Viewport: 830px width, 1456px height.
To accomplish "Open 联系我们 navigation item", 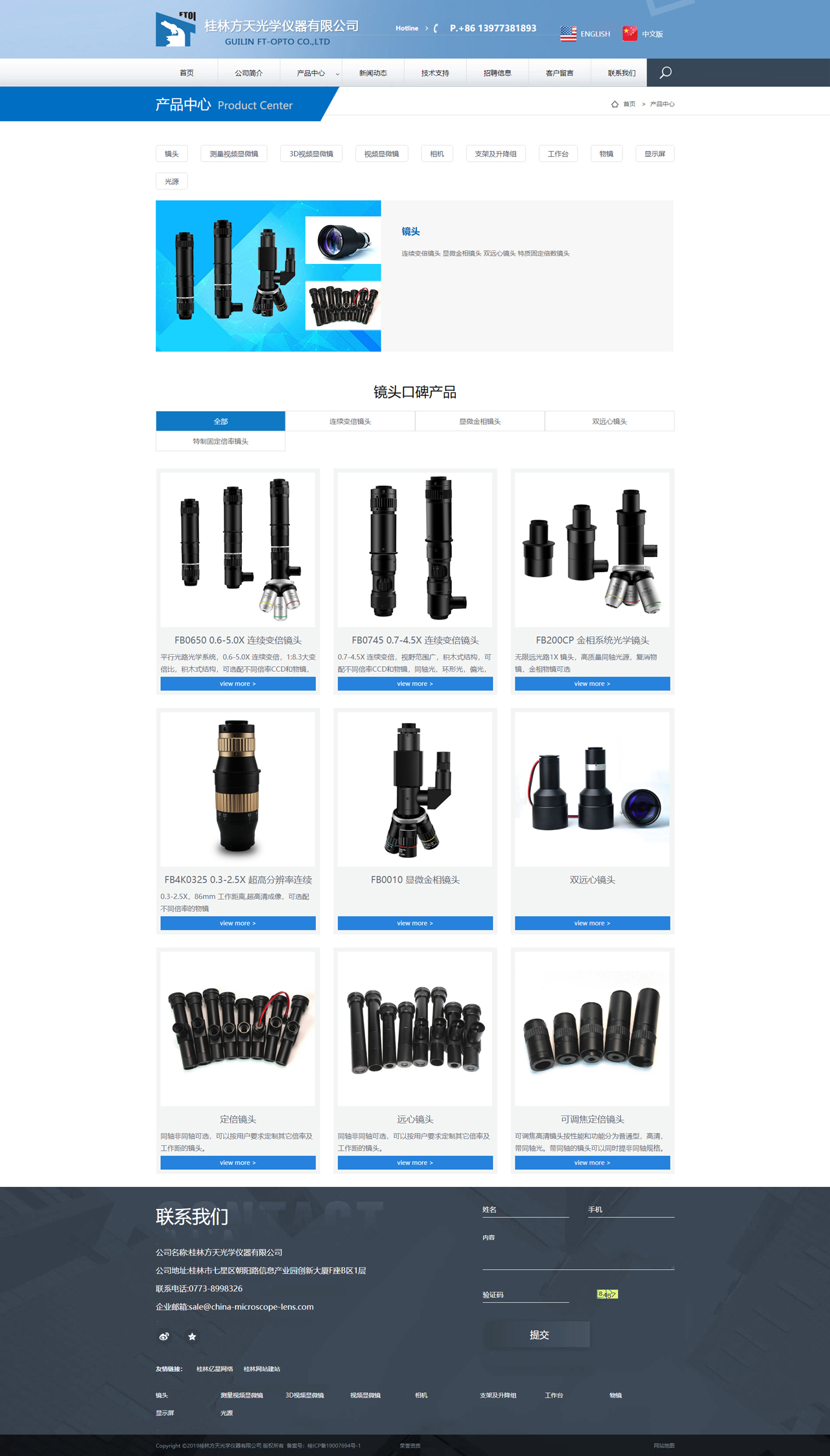I will (x=621, y=73).
